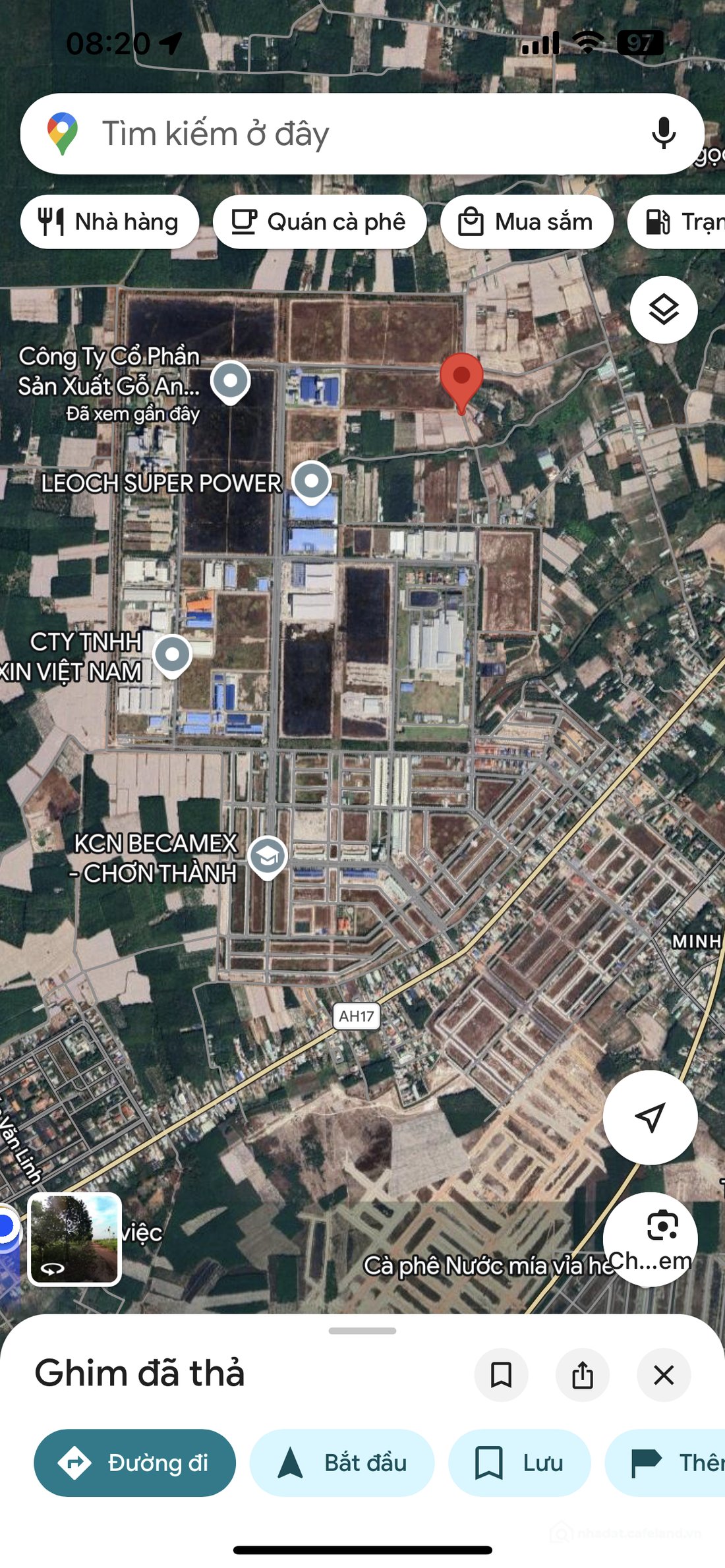Select the Nhà hàng chip
The image size is (725, 1568).
click(x=109, y=222)
